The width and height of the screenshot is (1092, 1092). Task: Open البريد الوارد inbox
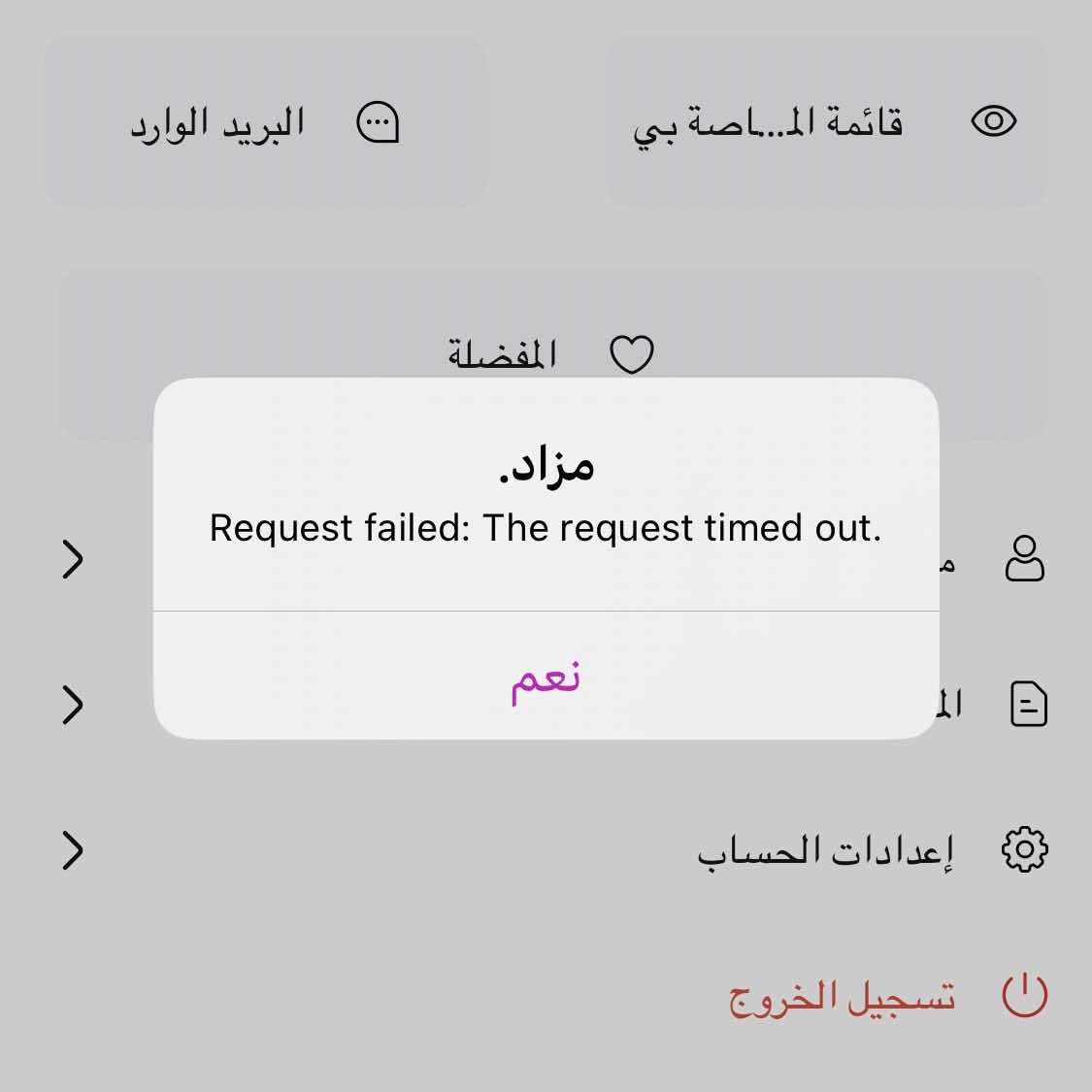pos(265,122)
